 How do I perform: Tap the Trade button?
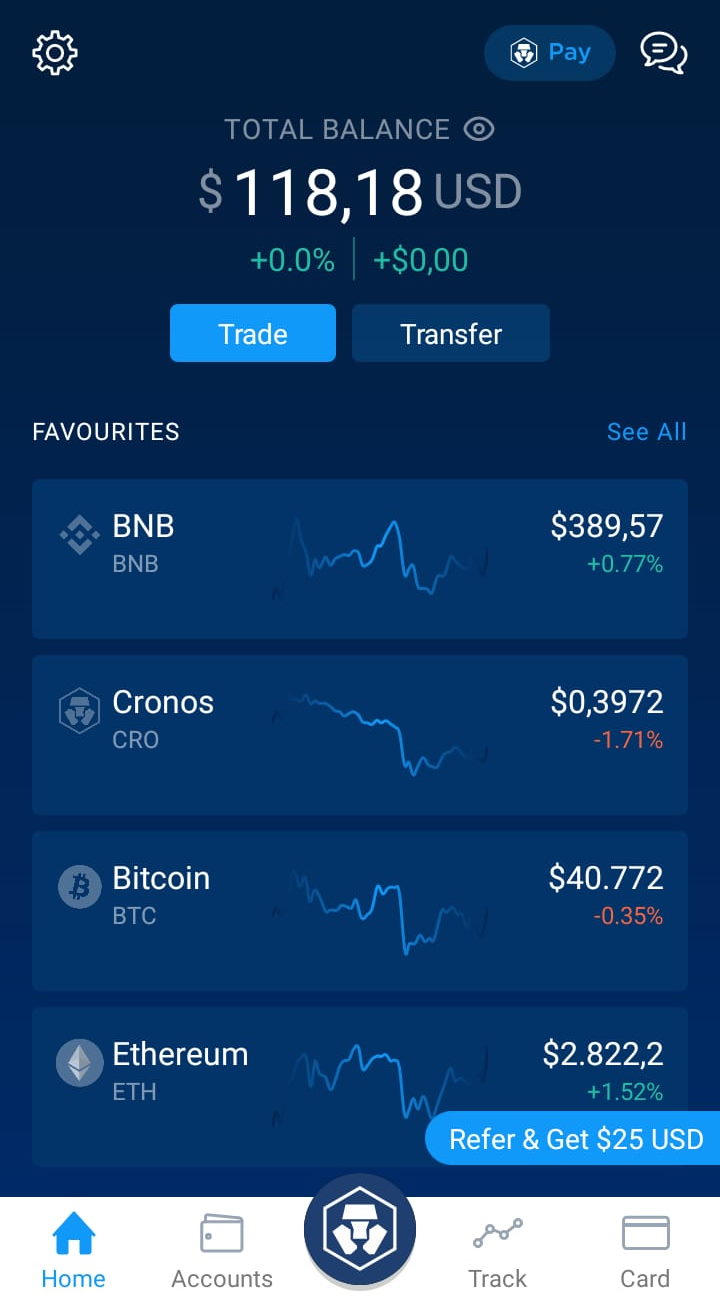[x=253, y=333]
